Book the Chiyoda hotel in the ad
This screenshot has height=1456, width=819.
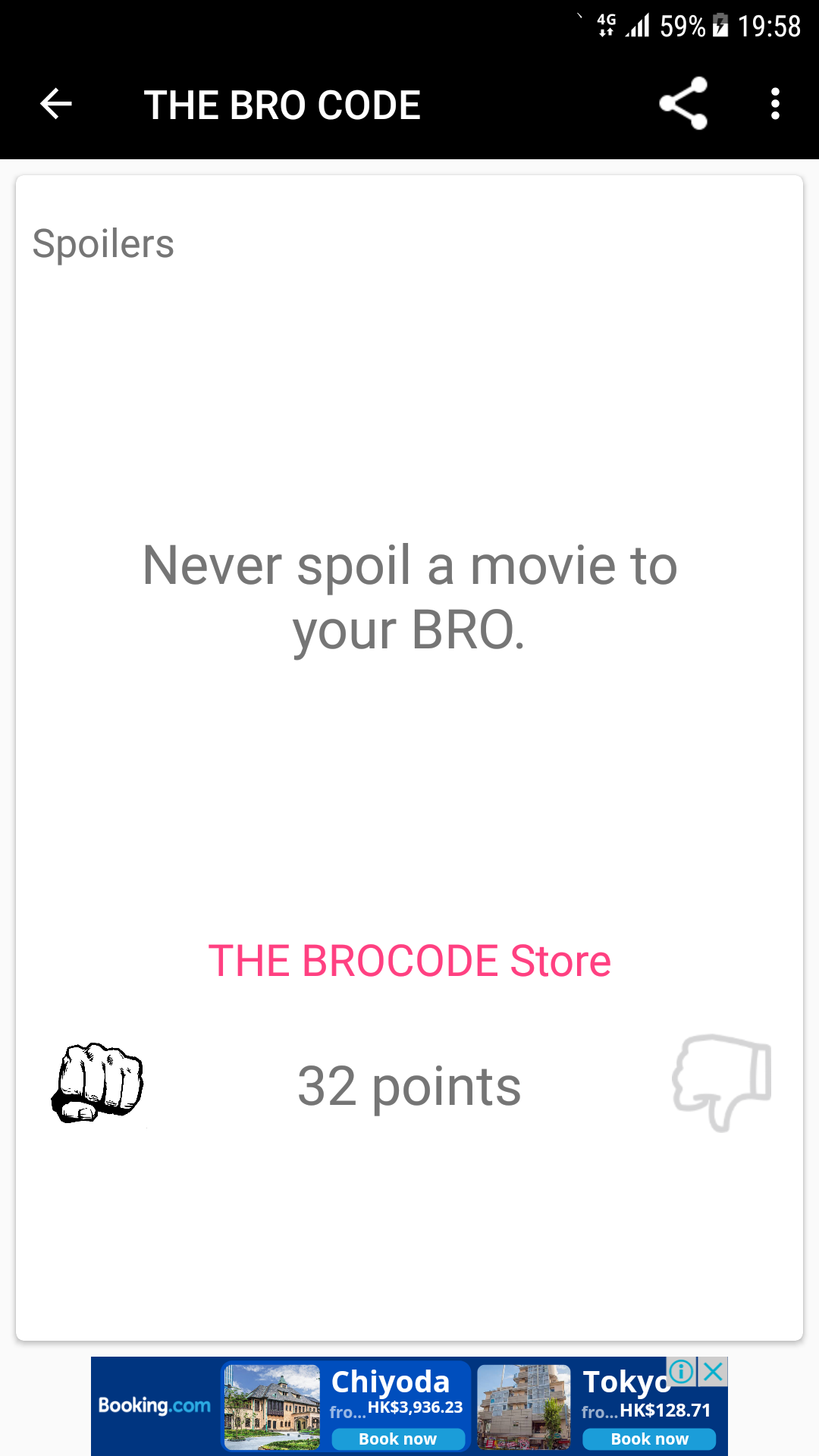coord(397,1439)
